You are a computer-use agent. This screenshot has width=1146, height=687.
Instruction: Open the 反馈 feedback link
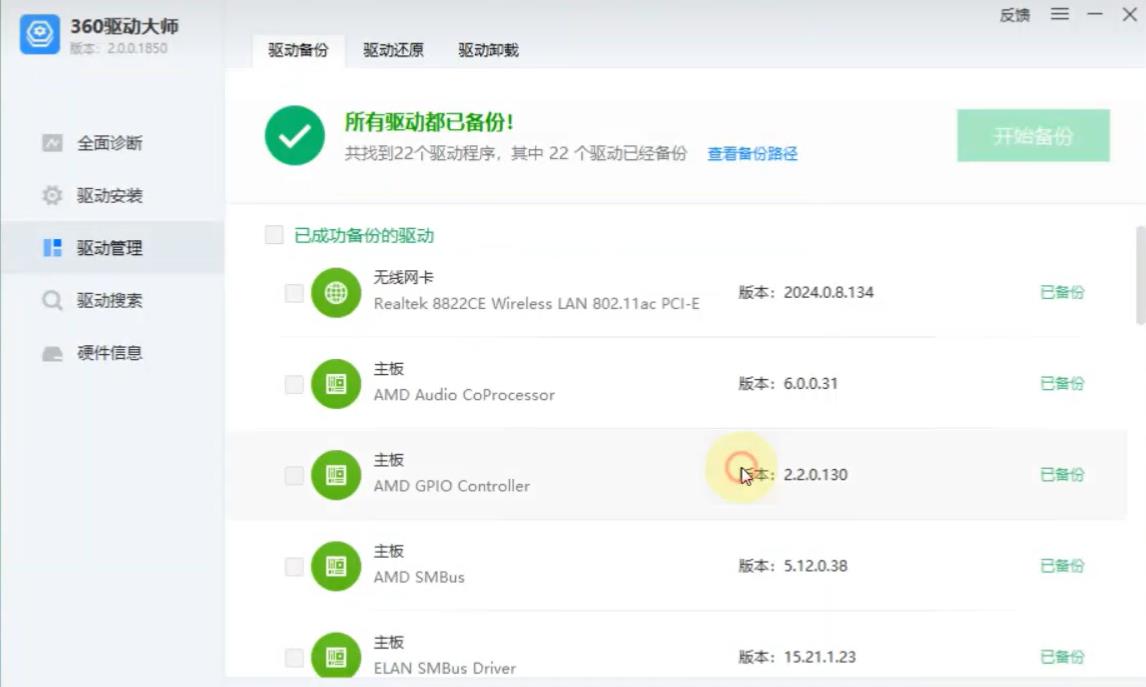1014,15
